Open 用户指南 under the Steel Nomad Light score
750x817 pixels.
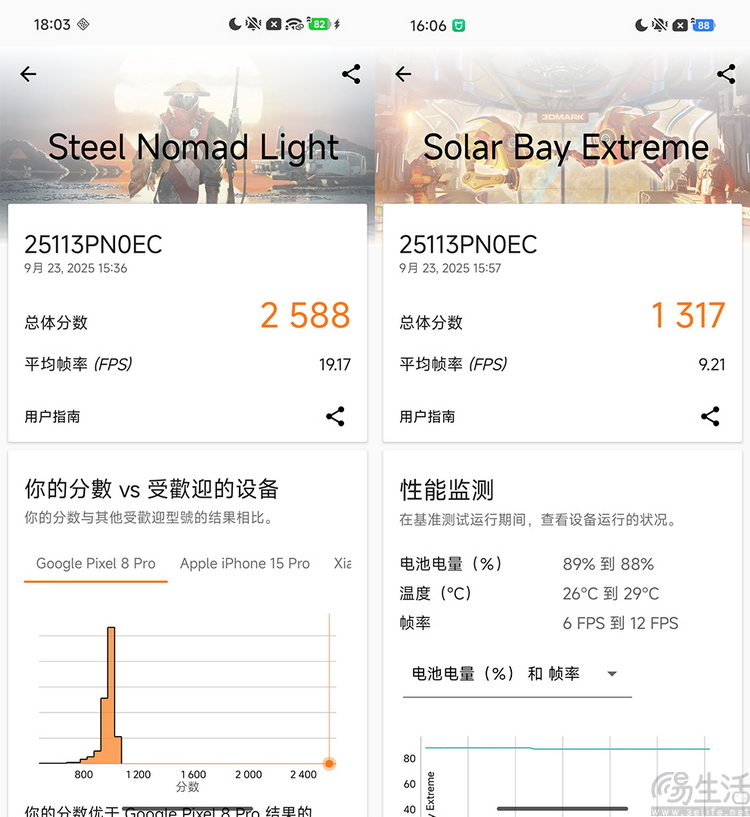click(51, 417)
